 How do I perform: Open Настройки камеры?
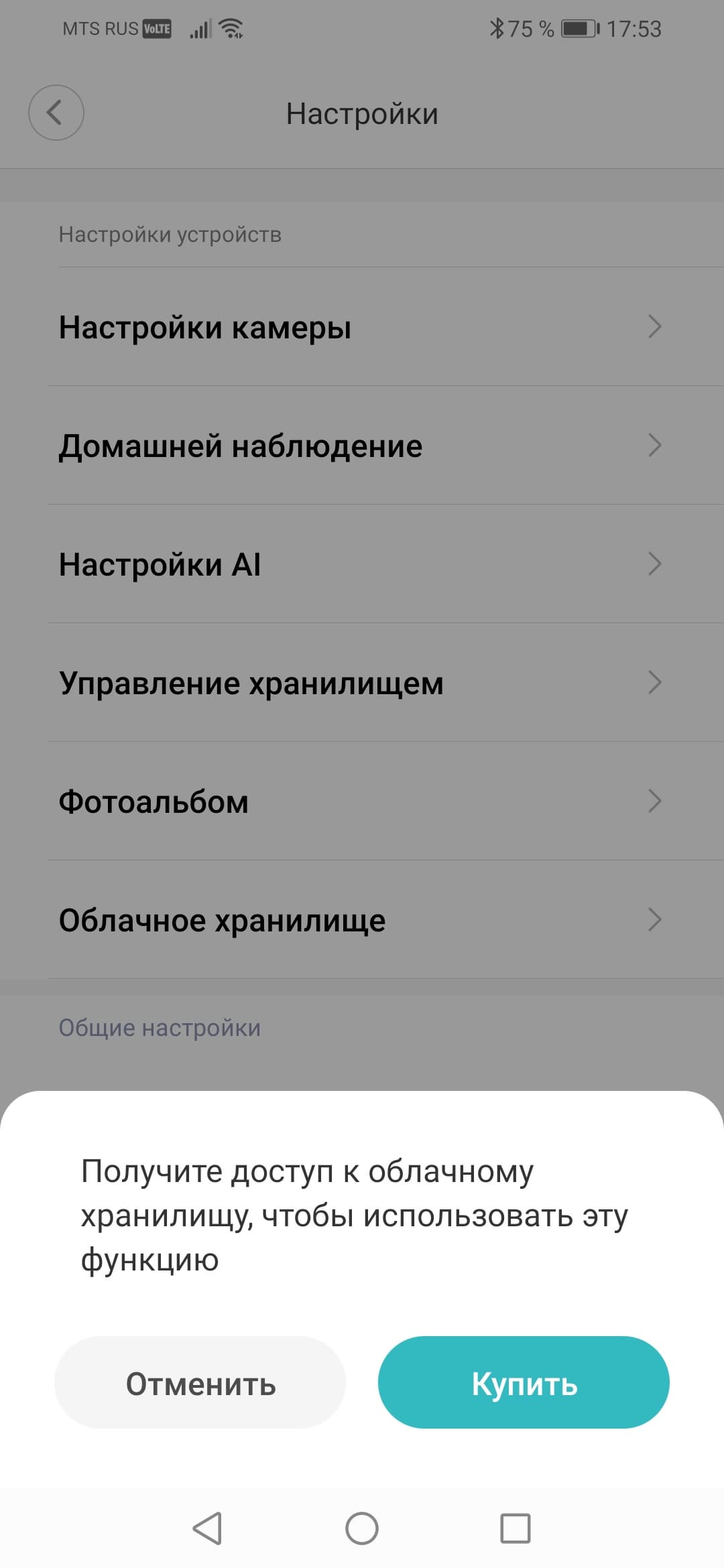[362, 327]
